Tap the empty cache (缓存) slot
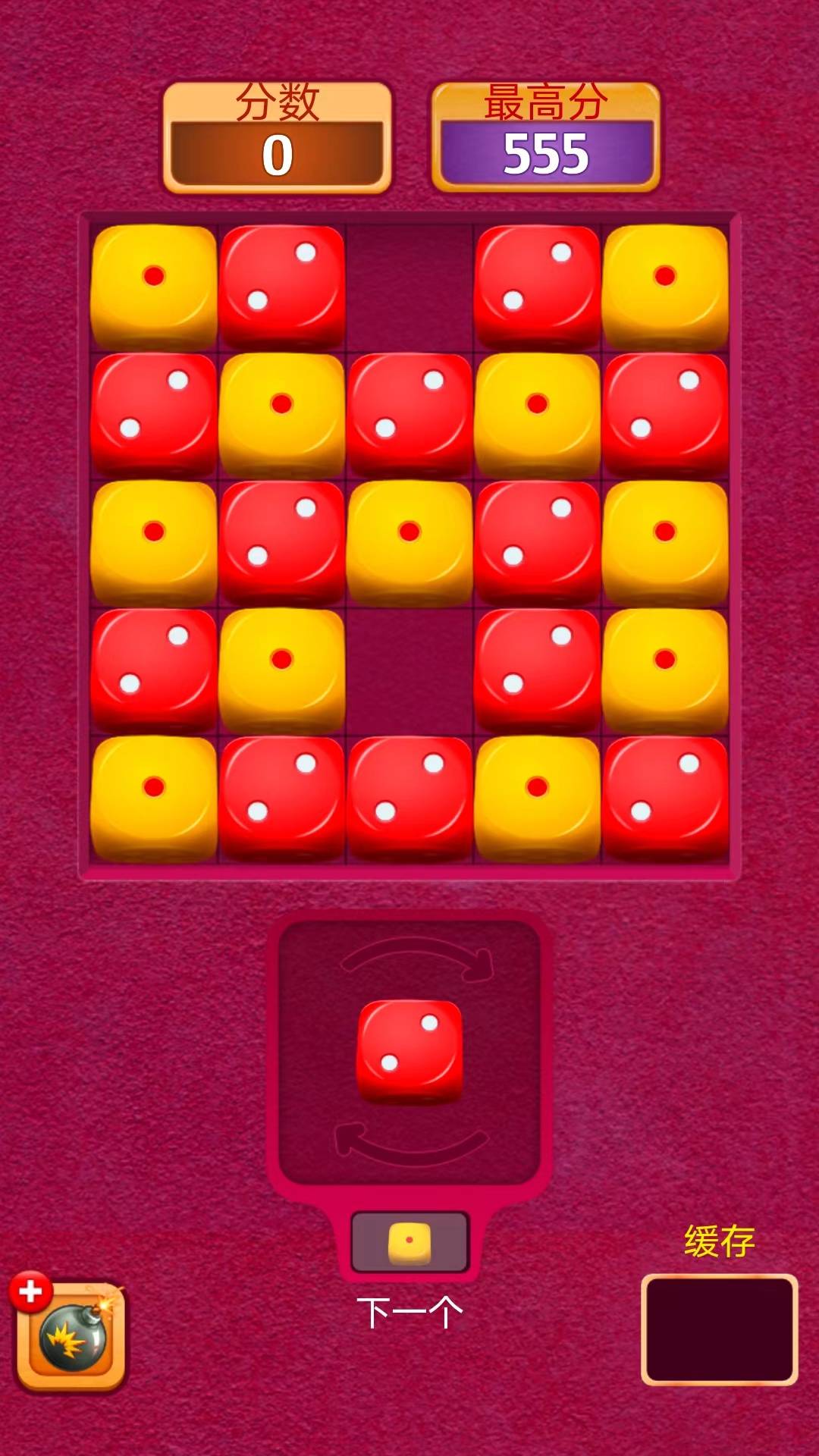 pyautogui.click(x=719, y=1329)
